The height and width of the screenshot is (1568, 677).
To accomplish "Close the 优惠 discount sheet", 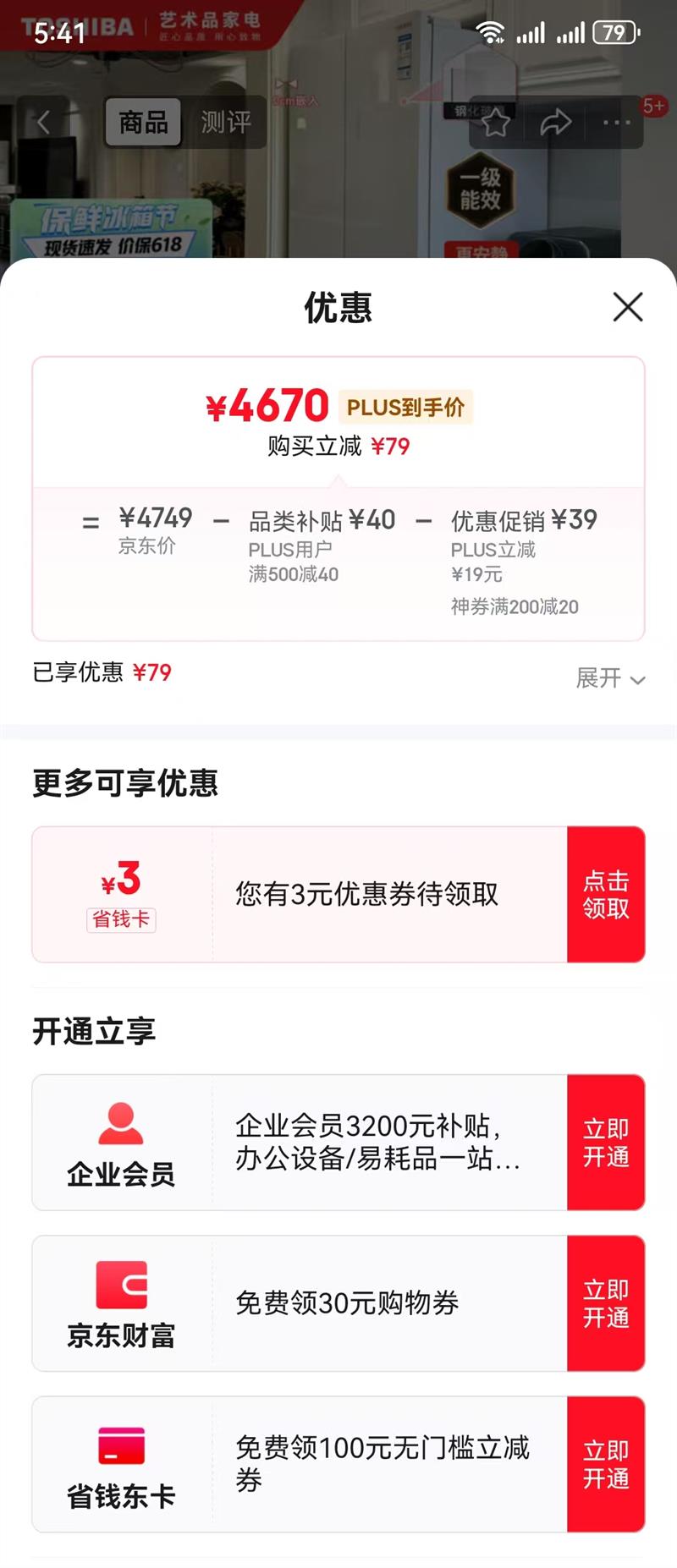I will (x=627, y=307).
